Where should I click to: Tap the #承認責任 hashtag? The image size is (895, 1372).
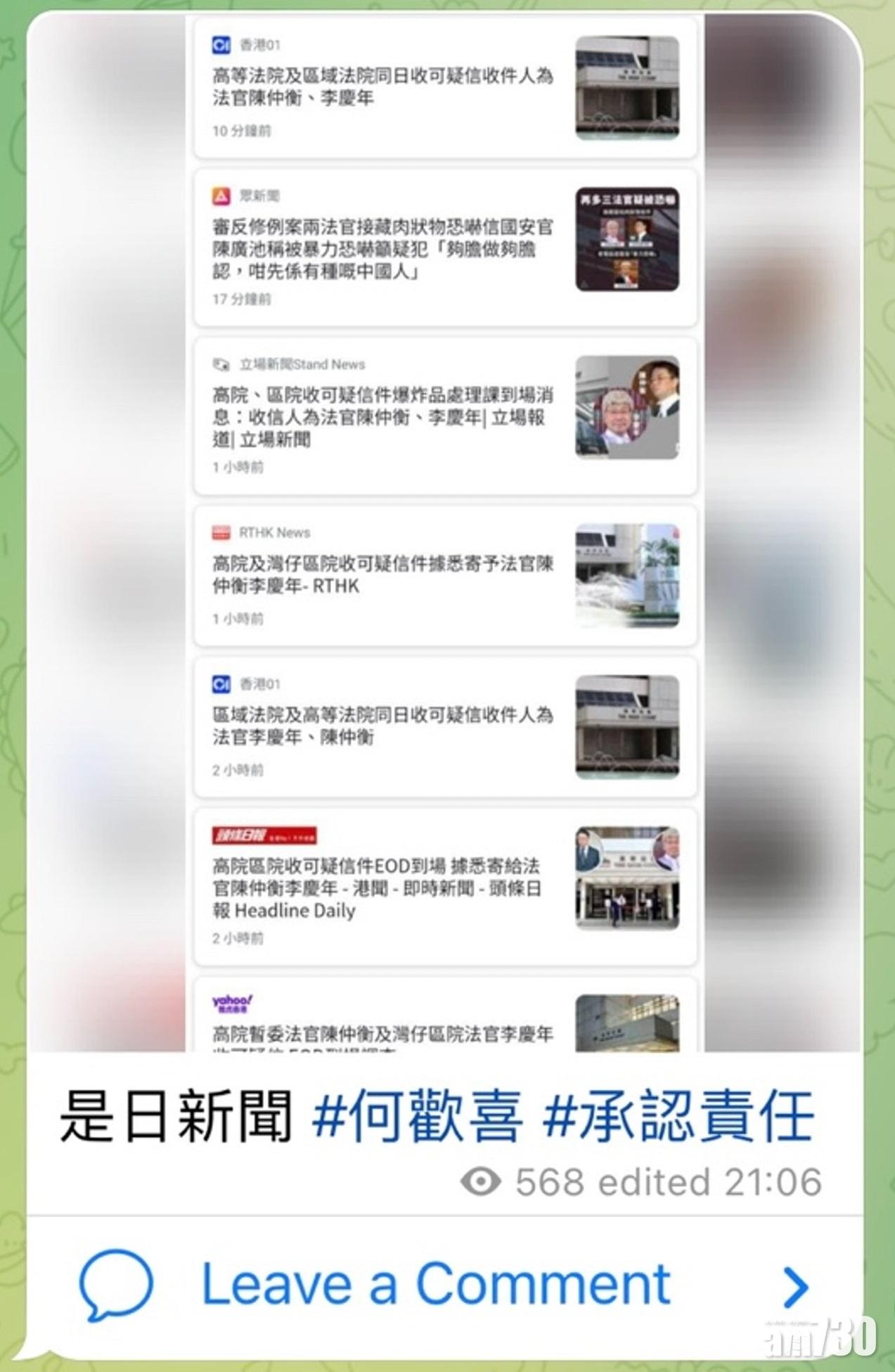pos(679,1117)
